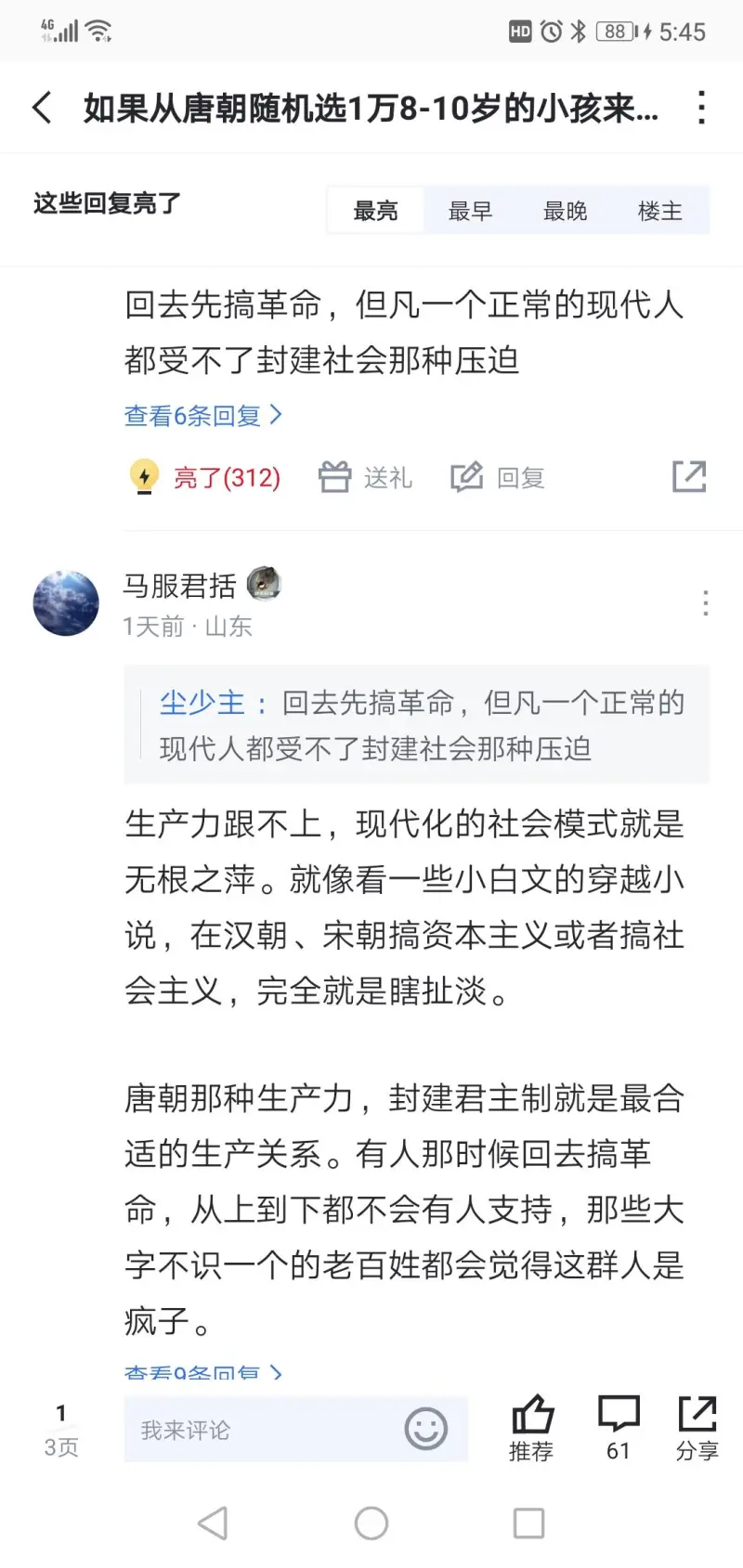
Task: Open 马服君括's profile avatar
Action: 66,603
